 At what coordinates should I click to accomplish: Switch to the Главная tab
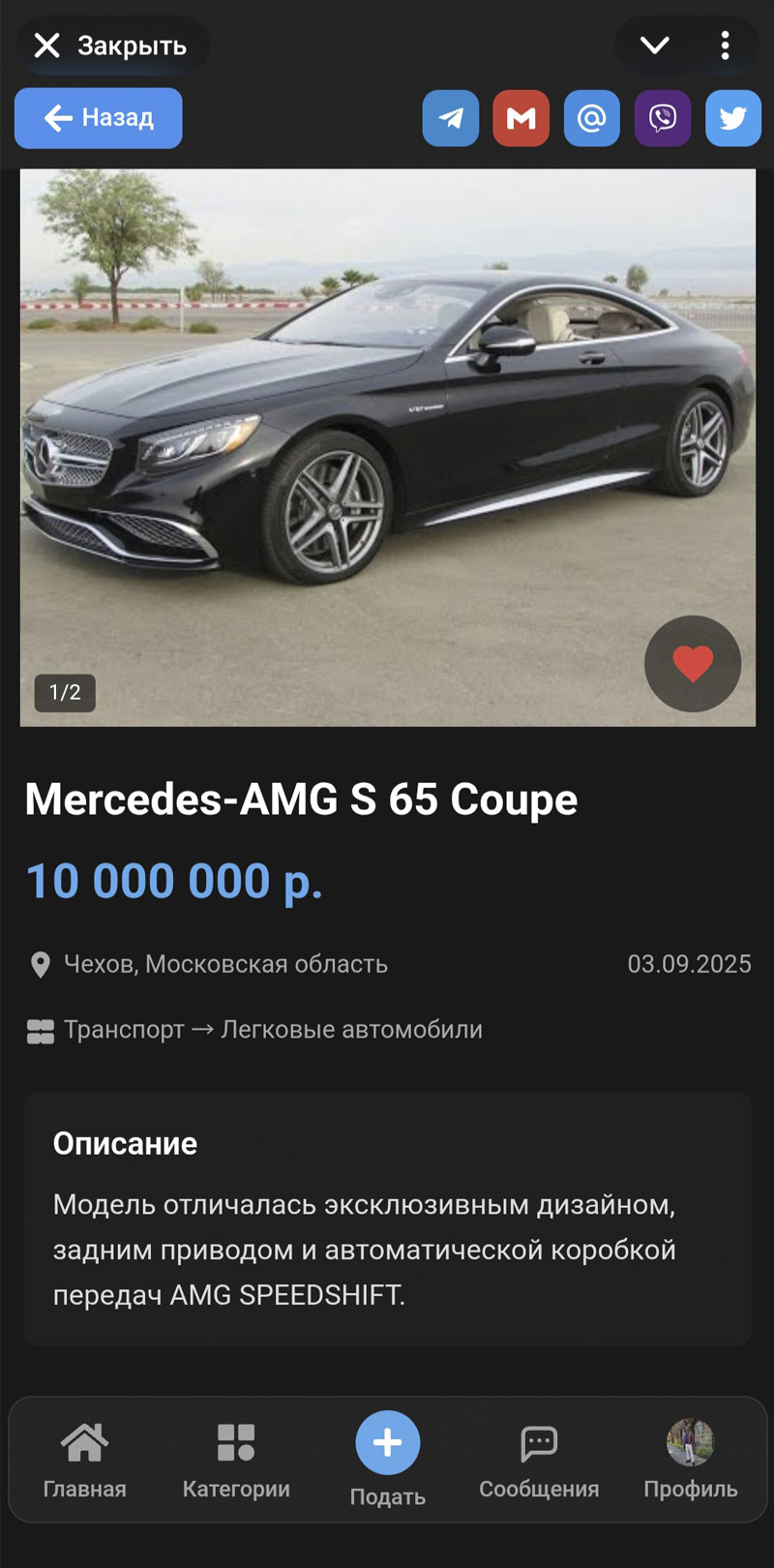point(85,1460)
